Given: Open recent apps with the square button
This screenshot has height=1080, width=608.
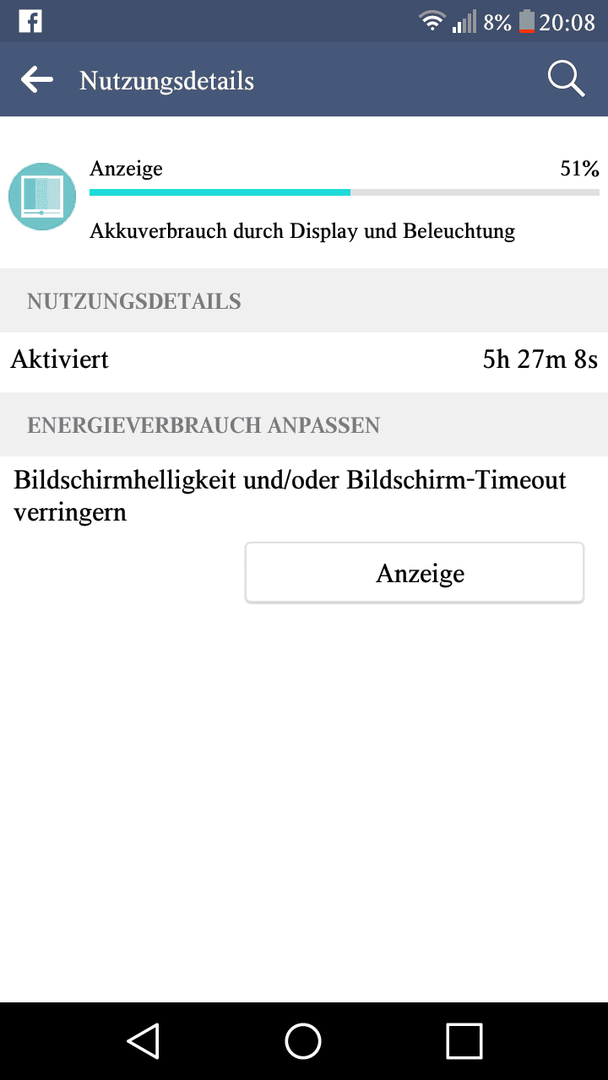Looking at the screenshot, I should tap(464, 1040).
